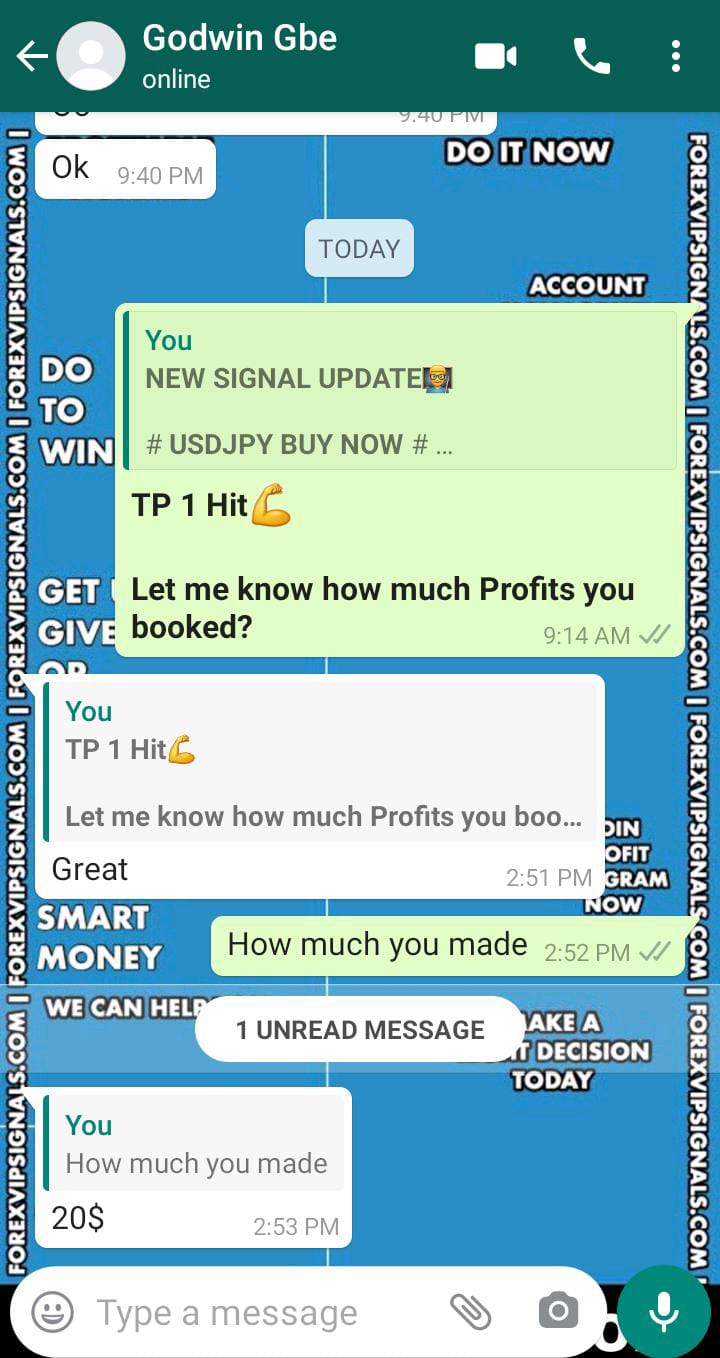The image size is (720, 1358).
Task: Open the three-dot overflow menu
Action: (x=676, y=56)
